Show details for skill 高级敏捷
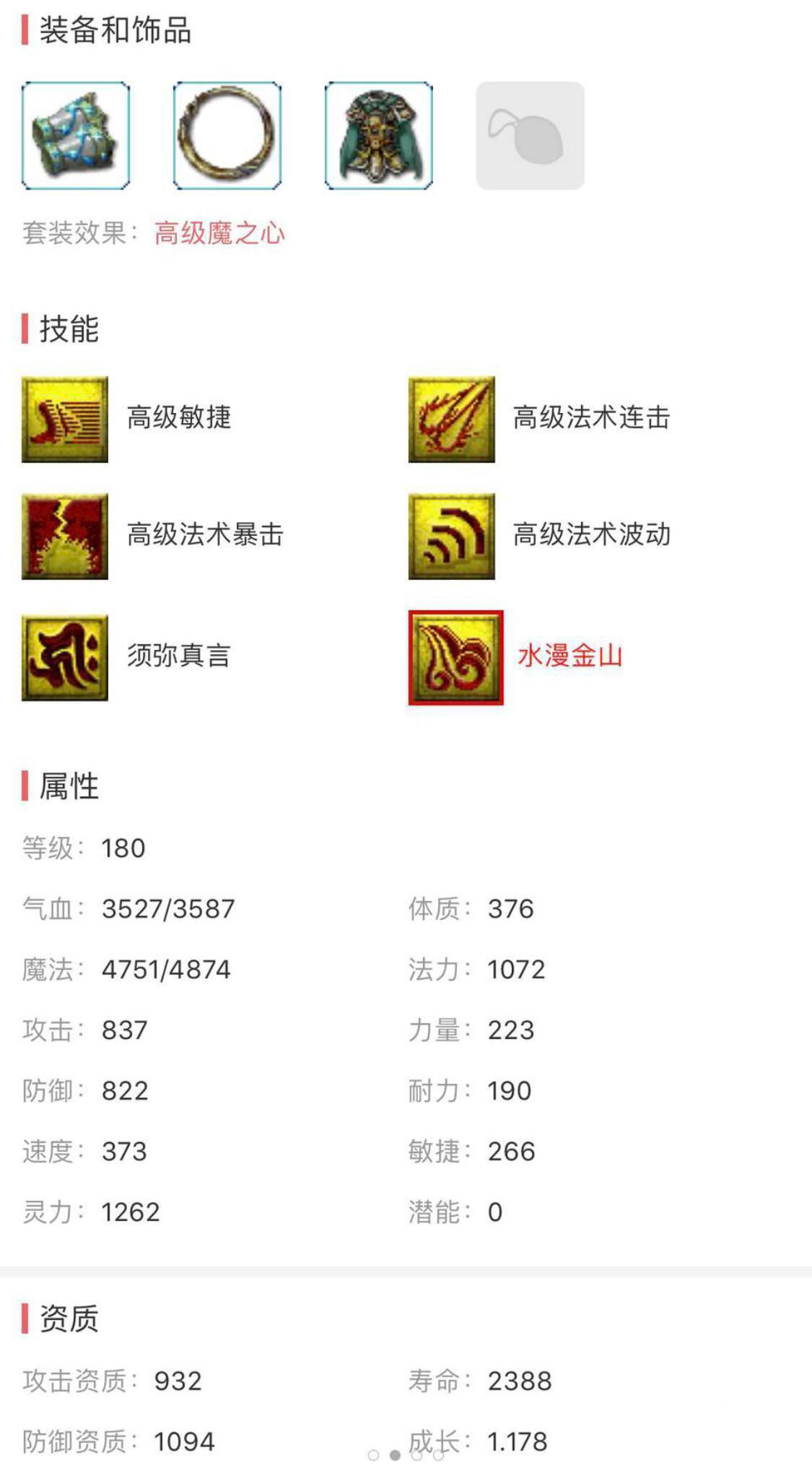 (65, 419)
